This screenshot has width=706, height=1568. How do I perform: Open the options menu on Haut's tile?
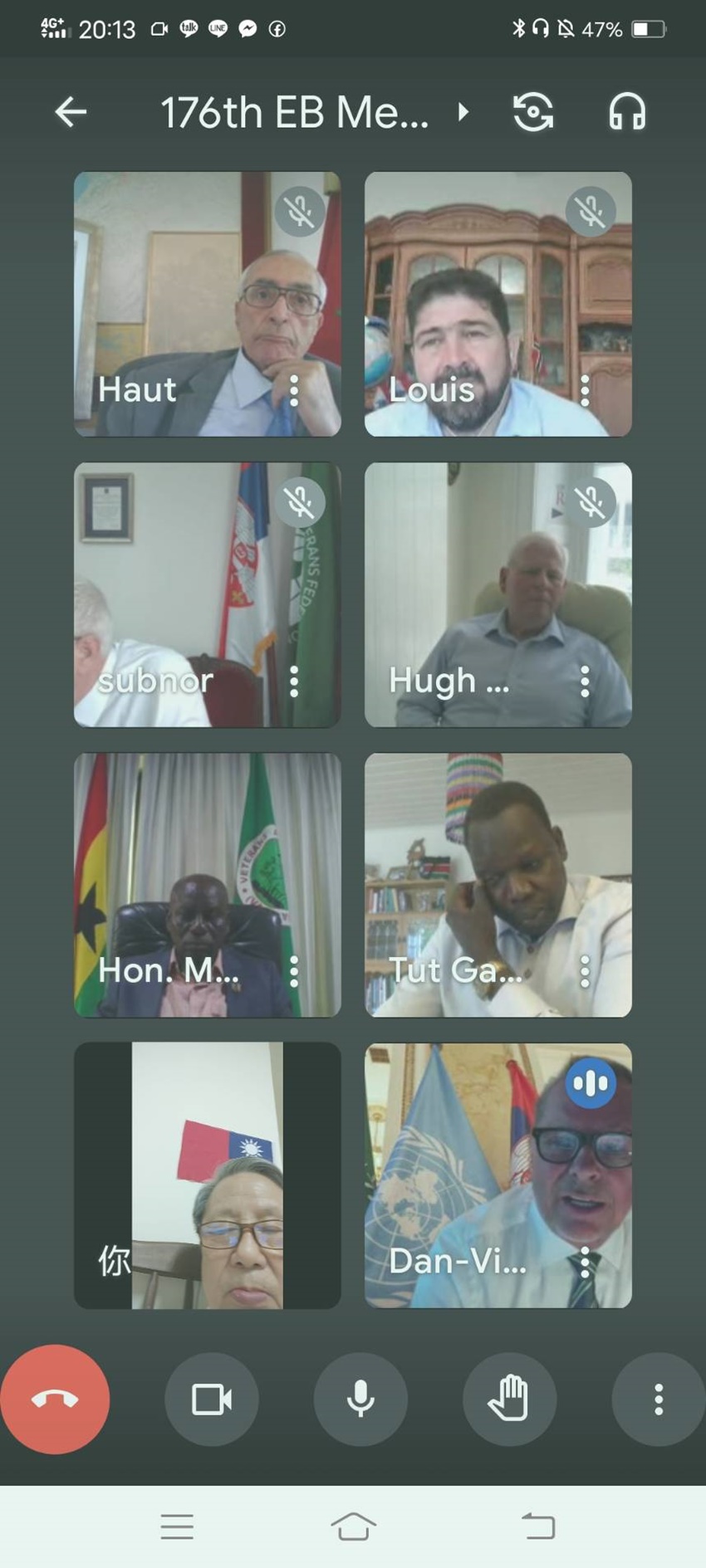click(294, 390)
